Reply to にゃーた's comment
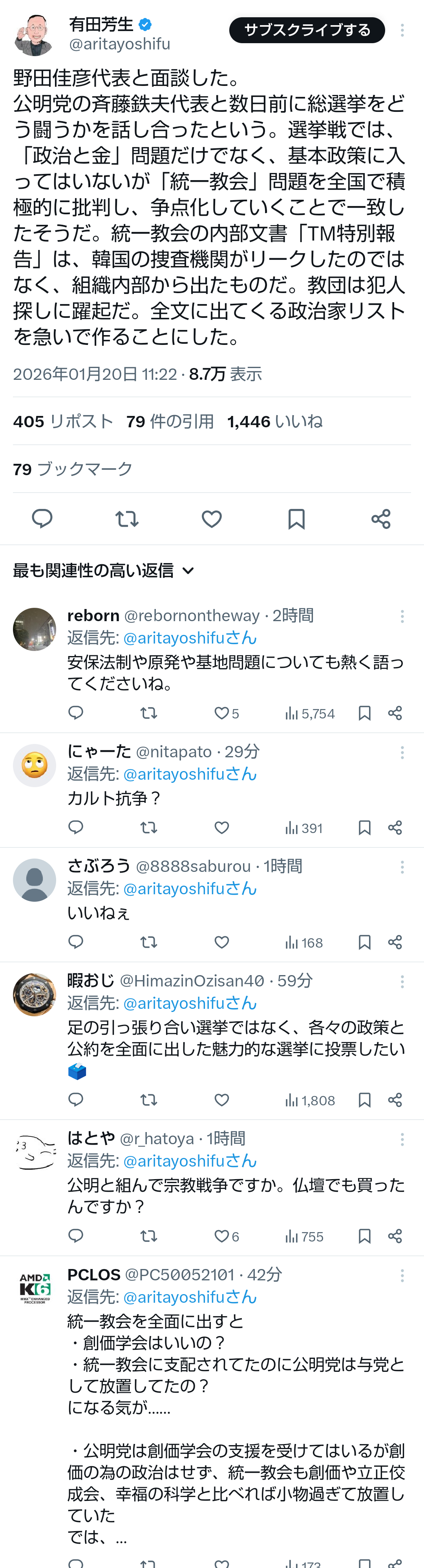 coord(75,827)
